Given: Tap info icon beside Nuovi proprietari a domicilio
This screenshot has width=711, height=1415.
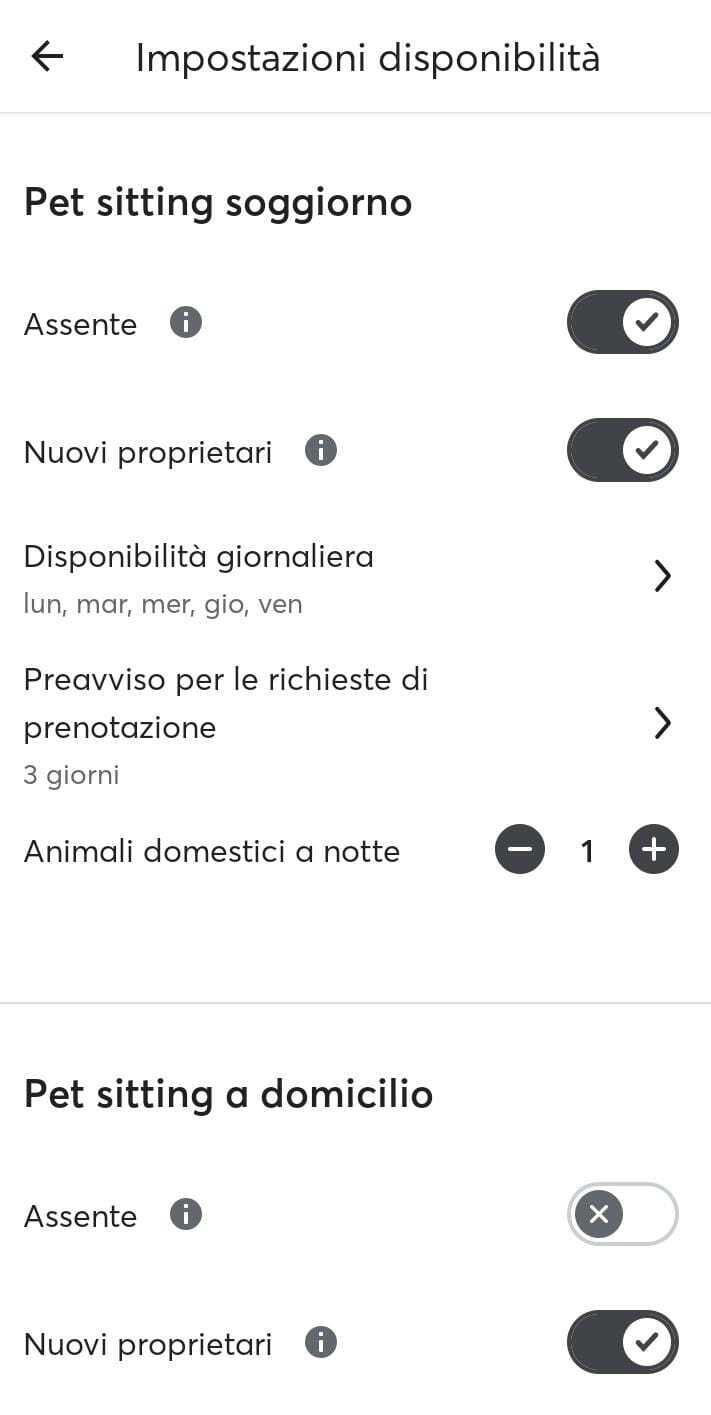Looking at the screenshot, I should tap(320, 1343).
